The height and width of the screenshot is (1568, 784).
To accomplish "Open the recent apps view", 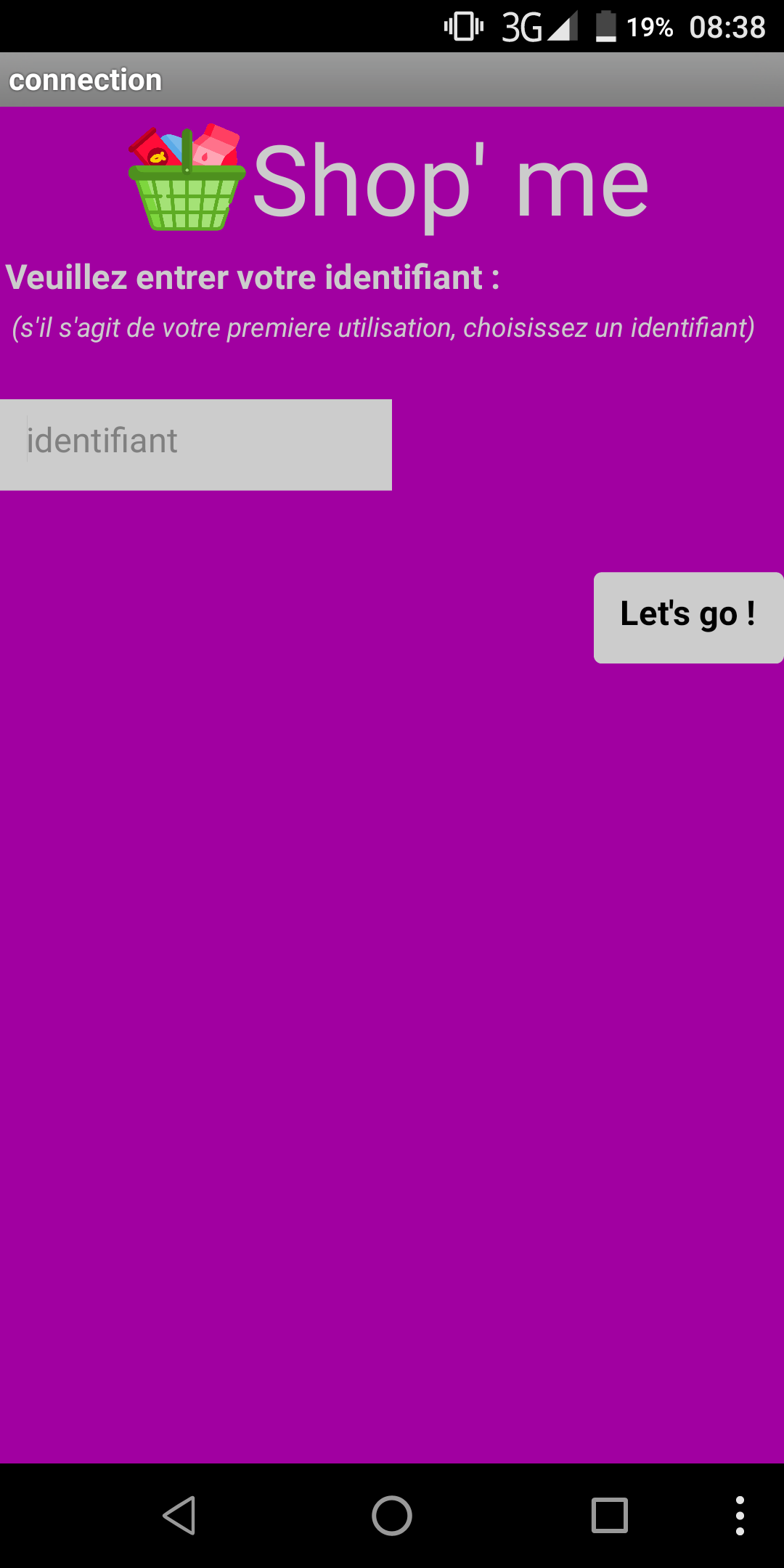I will click(x=610, y=1516).
